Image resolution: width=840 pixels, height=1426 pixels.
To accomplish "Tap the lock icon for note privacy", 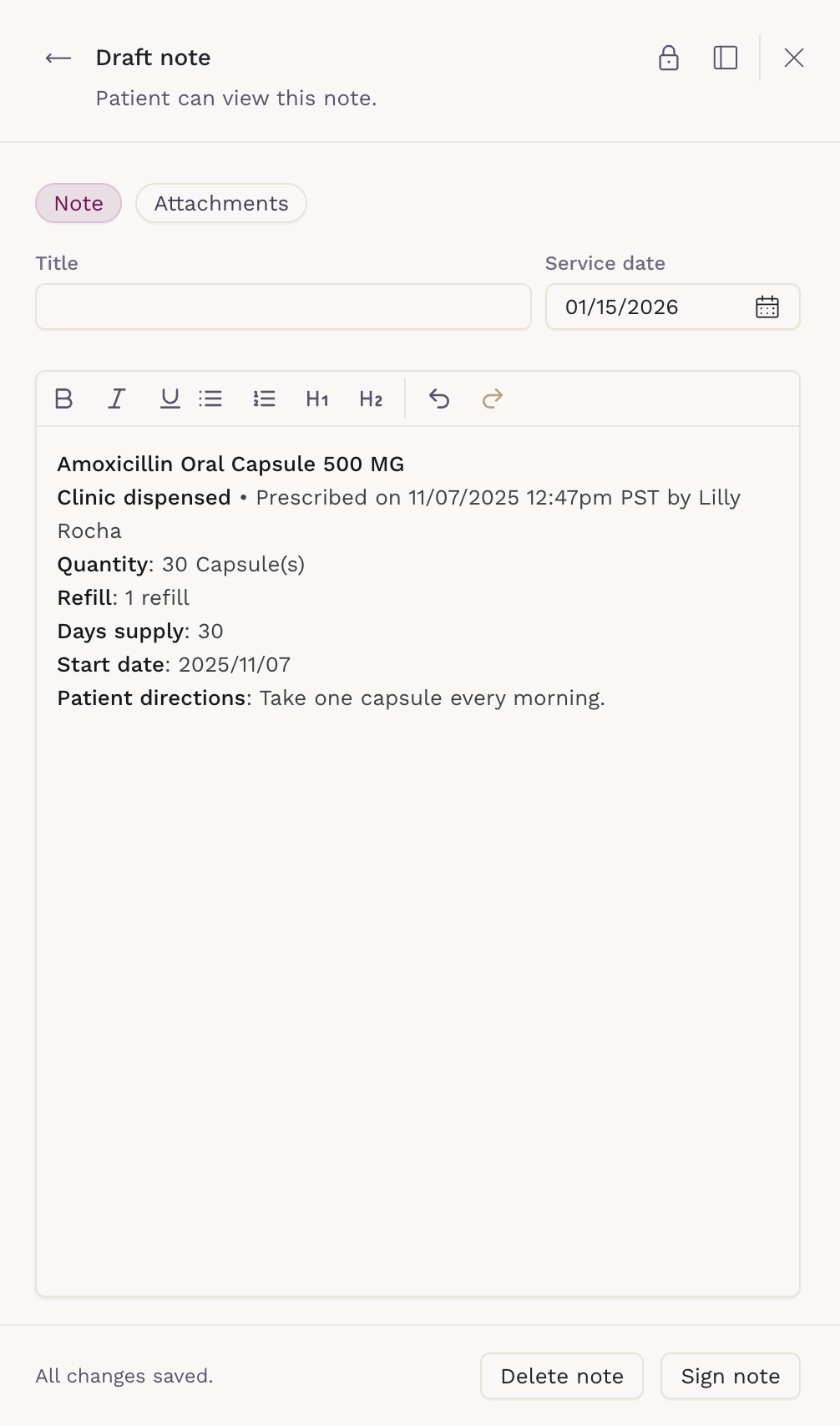I will (x=668, y=58).
